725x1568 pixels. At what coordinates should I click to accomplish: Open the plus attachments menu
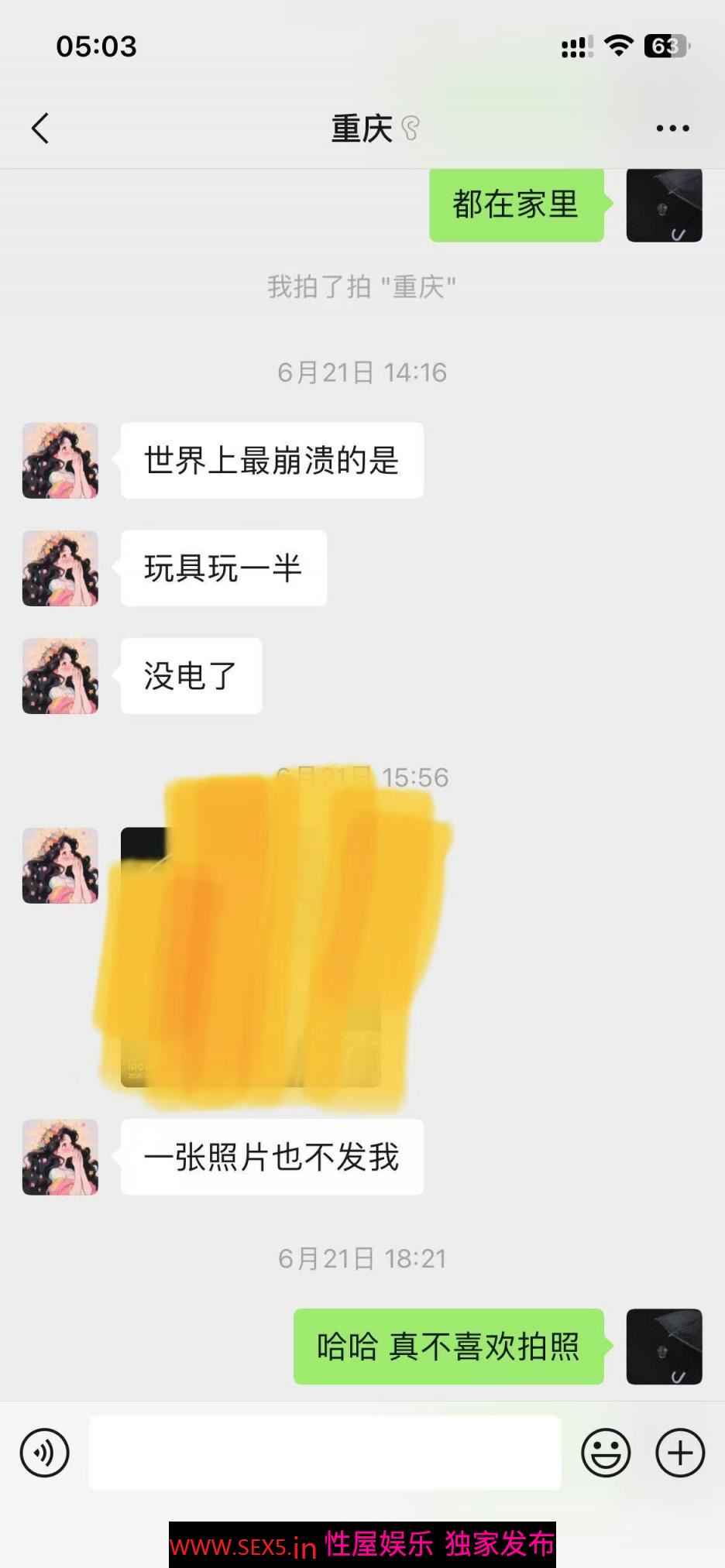[x=680, y=1453]
